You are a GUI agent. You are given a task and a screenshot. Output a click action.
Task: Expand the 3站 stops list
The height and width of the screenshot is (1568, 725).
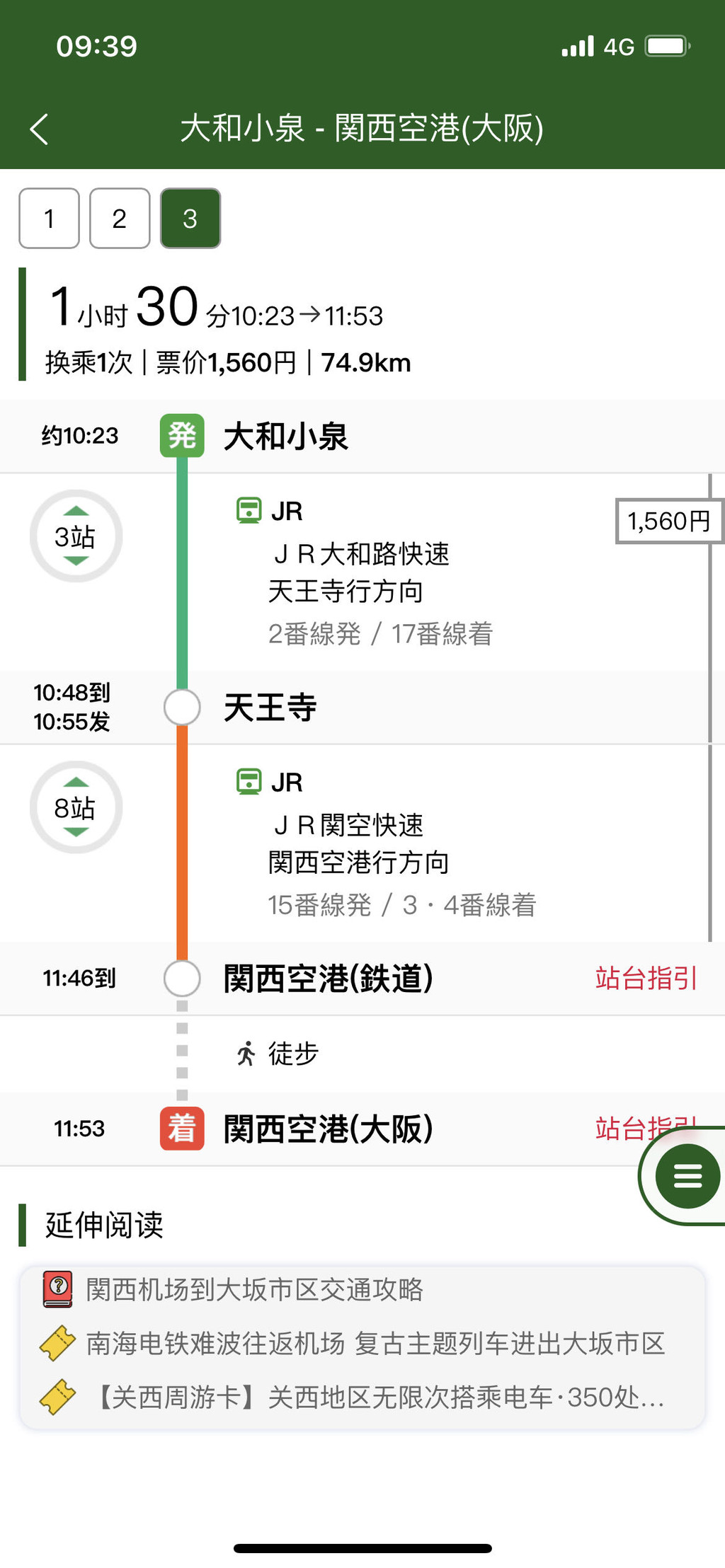[x=76, y=536]
